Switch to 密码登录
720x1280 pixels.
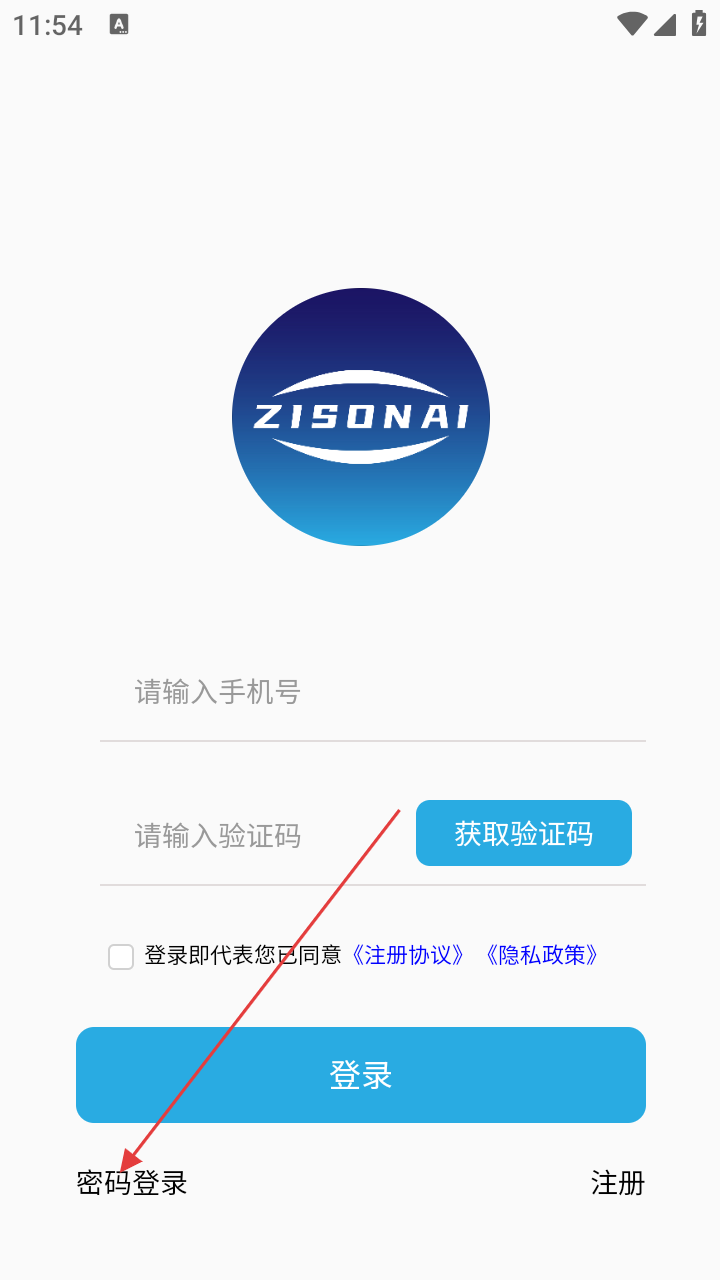tap(132, 1183)
